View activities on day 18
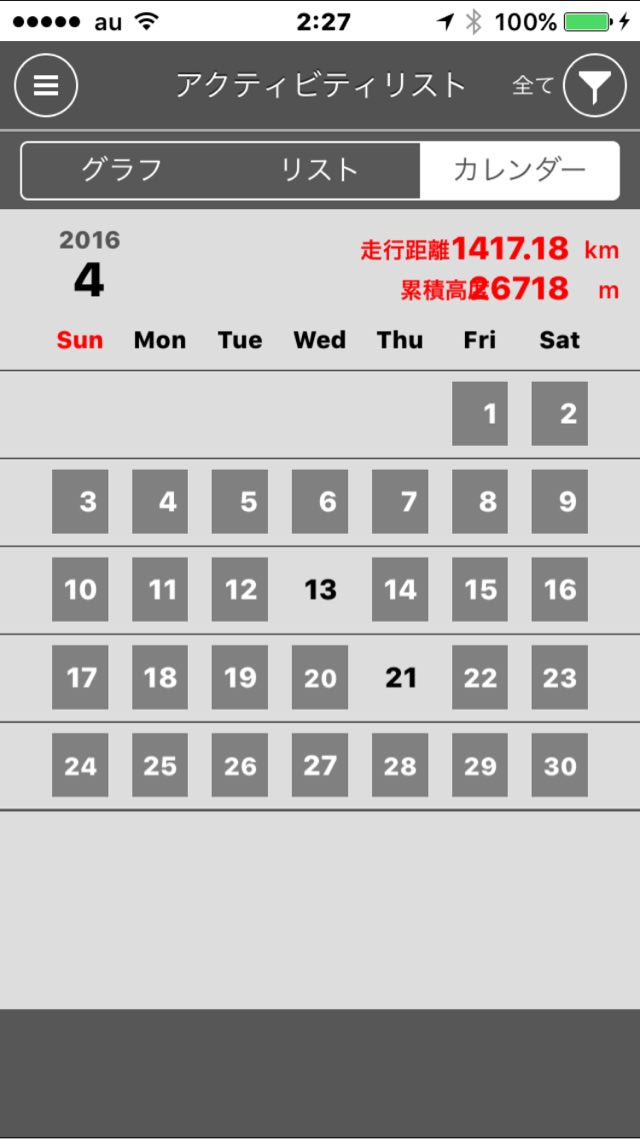 [160, 678]
